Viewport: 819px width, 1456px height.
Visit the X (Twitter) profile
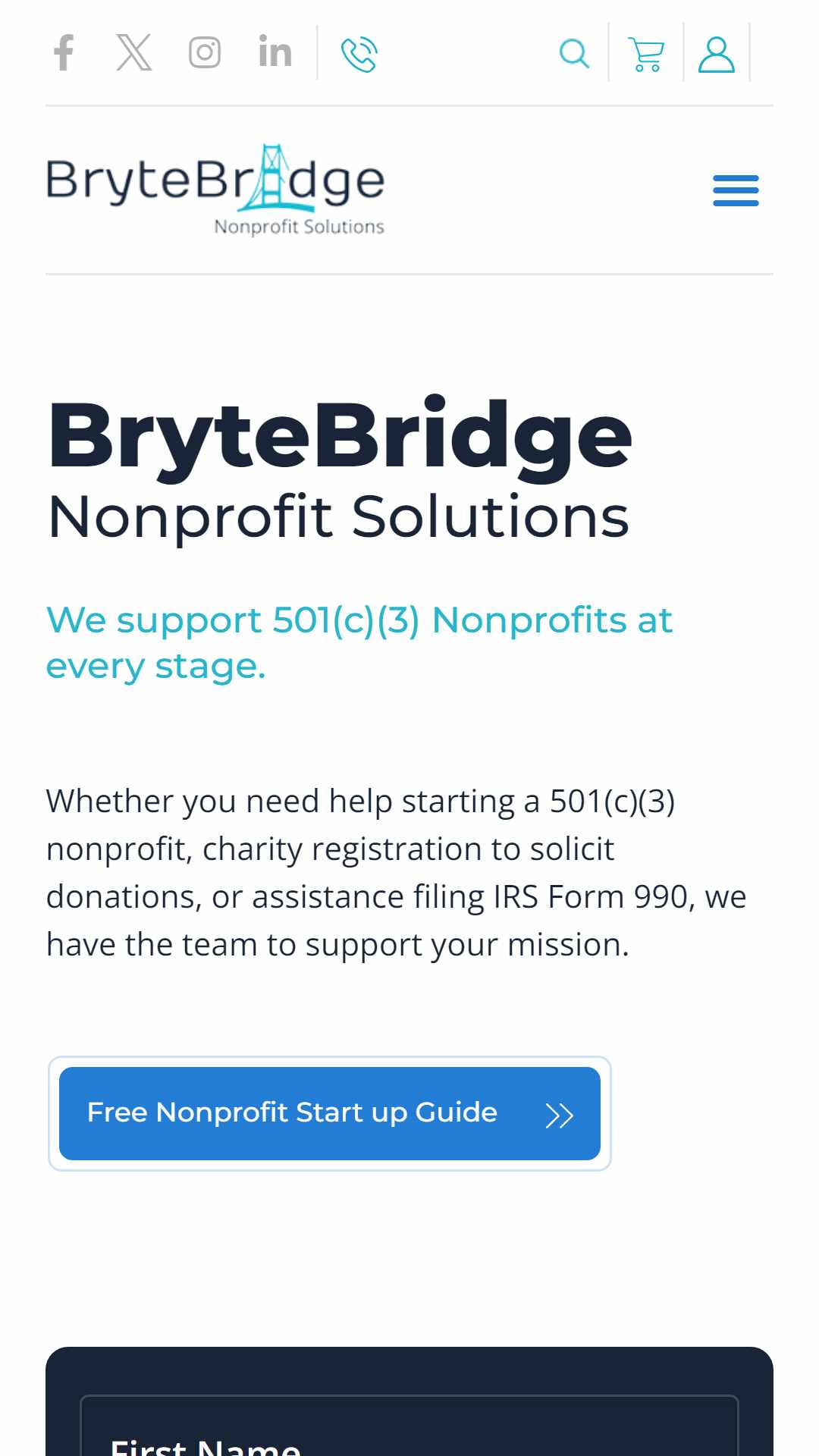[134, 52]
